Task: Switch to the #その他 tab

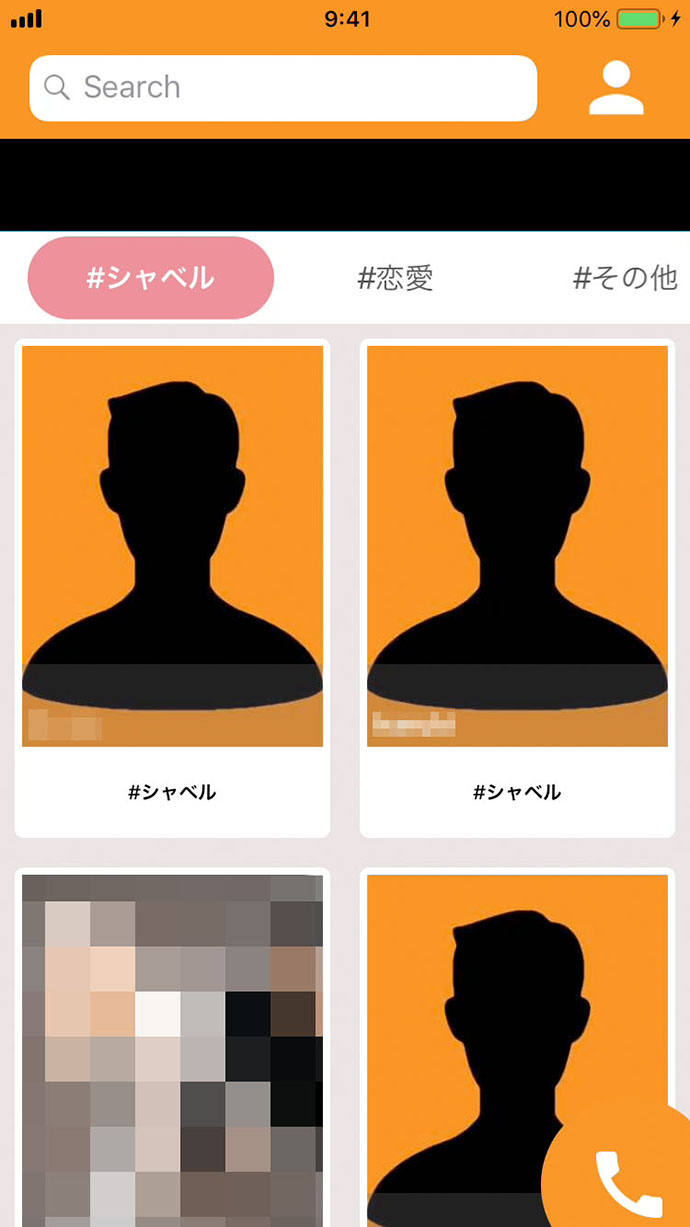Action: pyautogui.click(x=625, y=278)
